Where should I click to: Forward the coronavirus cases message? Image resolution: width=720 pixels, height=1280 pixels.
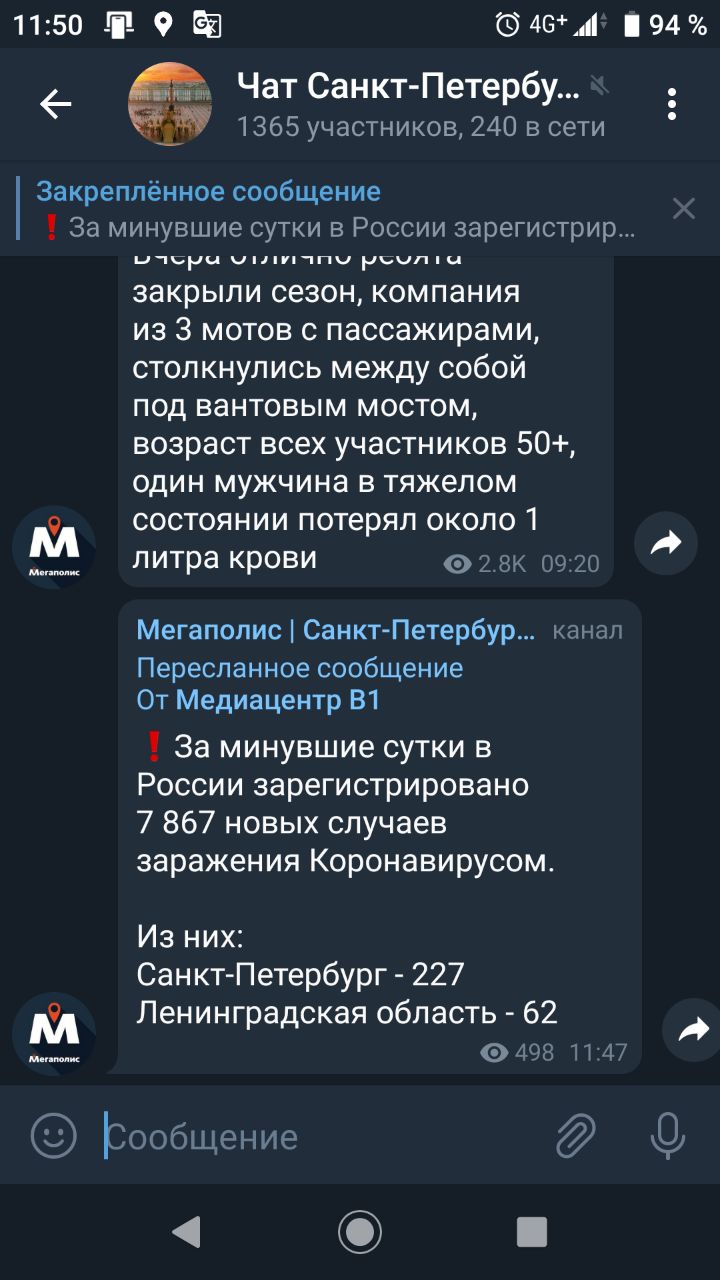692,1029
